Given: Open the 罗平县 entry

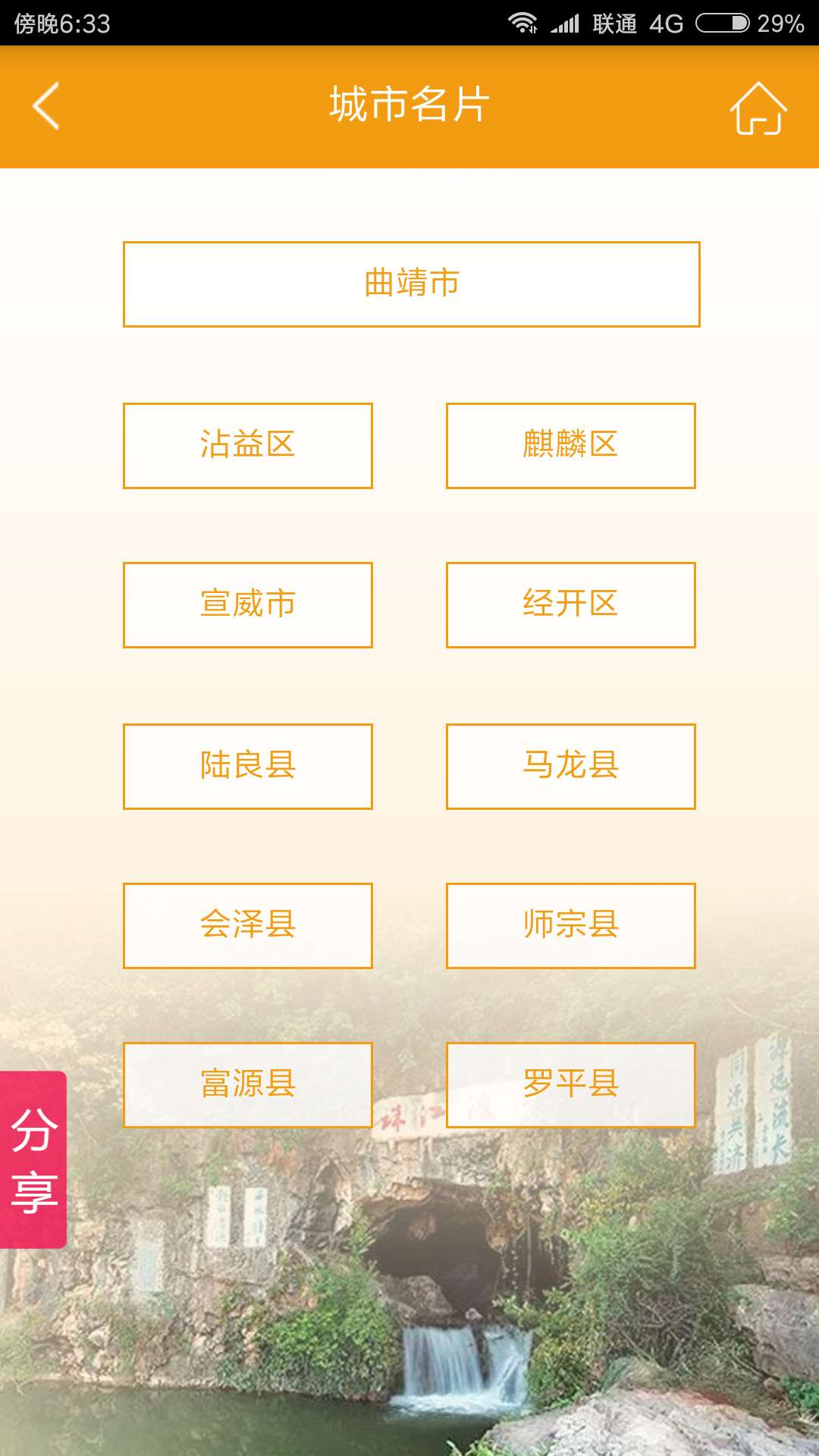Looking at the screenshot, I should point(570,1085).
